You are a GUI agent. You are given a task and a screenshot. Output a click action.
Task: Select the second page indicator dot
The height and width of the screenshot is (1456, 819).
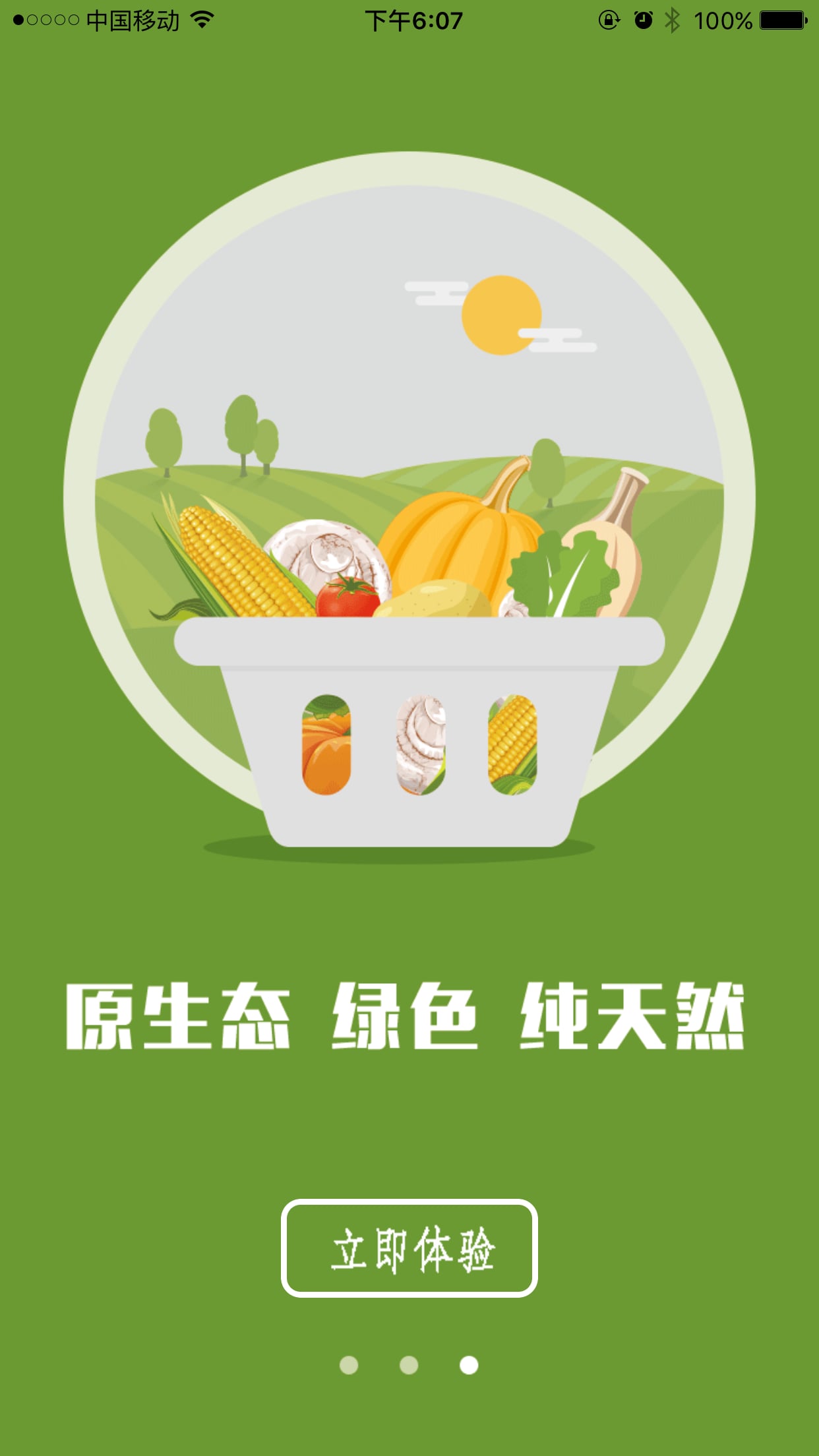[x=409, y=1365]
